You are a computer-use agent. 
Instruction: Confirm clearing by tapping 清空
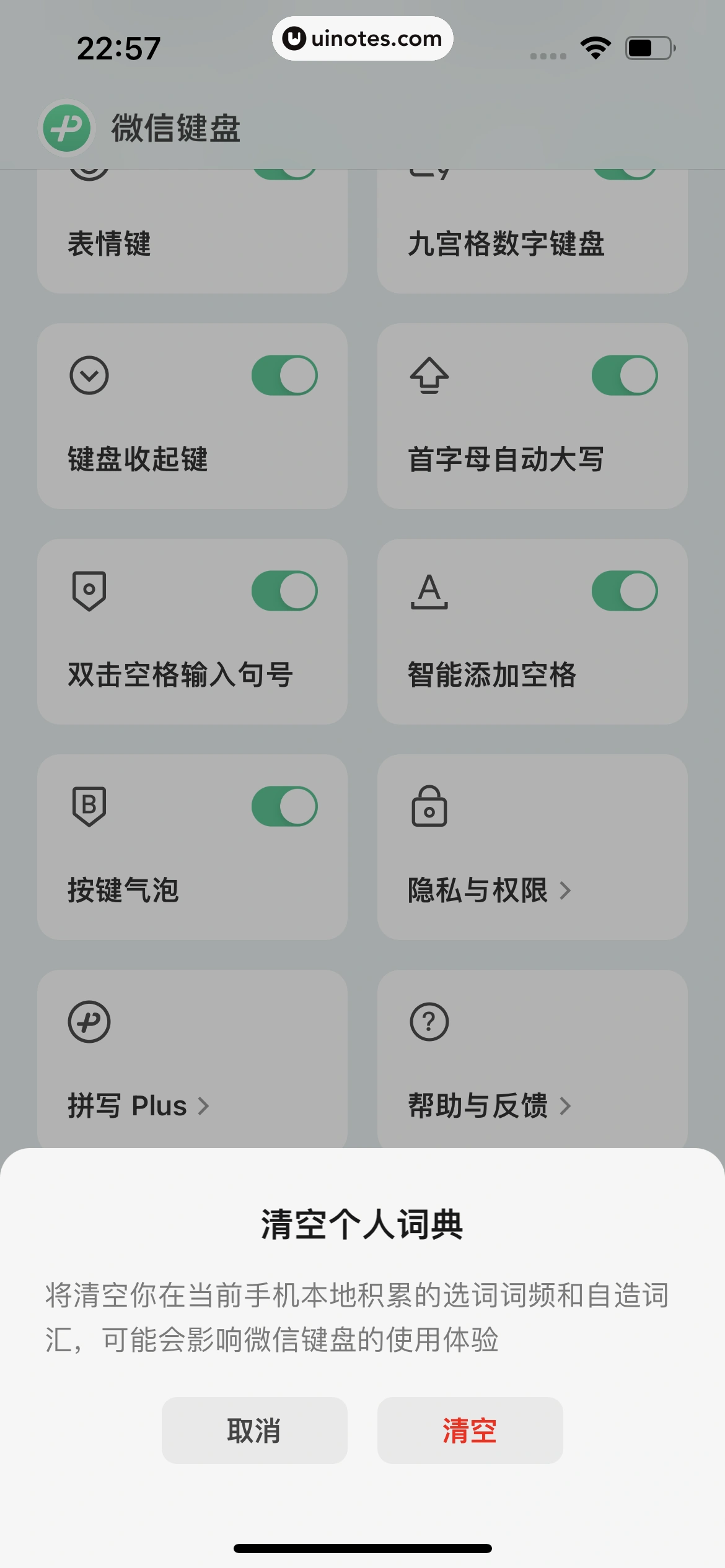click(x=470, y=1431)
